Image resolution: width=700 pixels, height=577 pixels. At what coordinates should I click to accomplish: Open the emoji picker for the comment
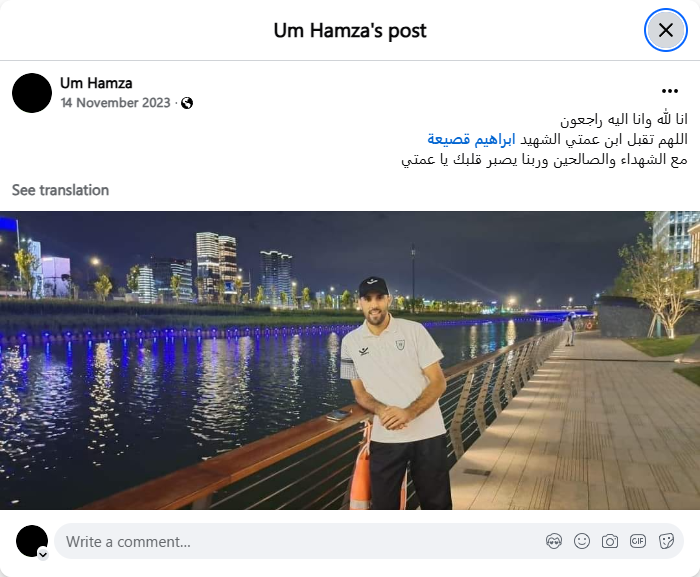(x=582, y=541)
